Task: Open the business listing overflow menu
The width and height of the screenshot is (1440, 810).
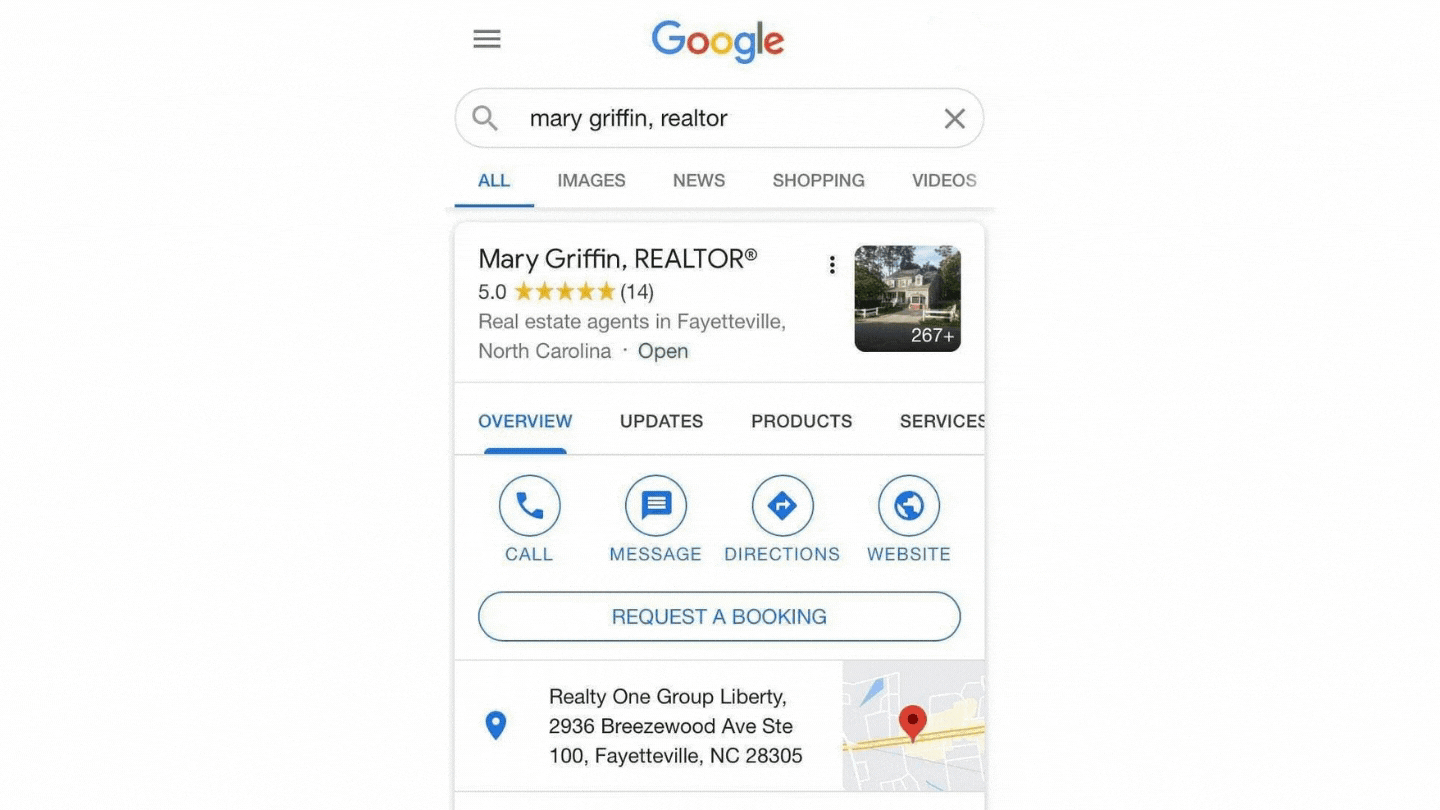Action: coord(831,265)
